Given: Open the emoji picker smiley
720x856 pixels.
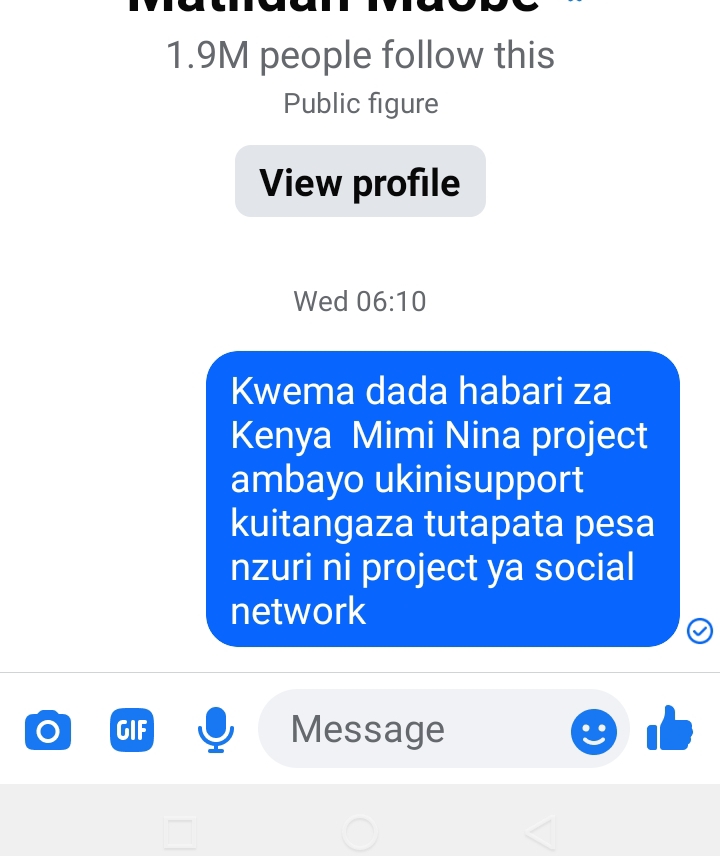Looking at the screenshot, I should [594, 732].
